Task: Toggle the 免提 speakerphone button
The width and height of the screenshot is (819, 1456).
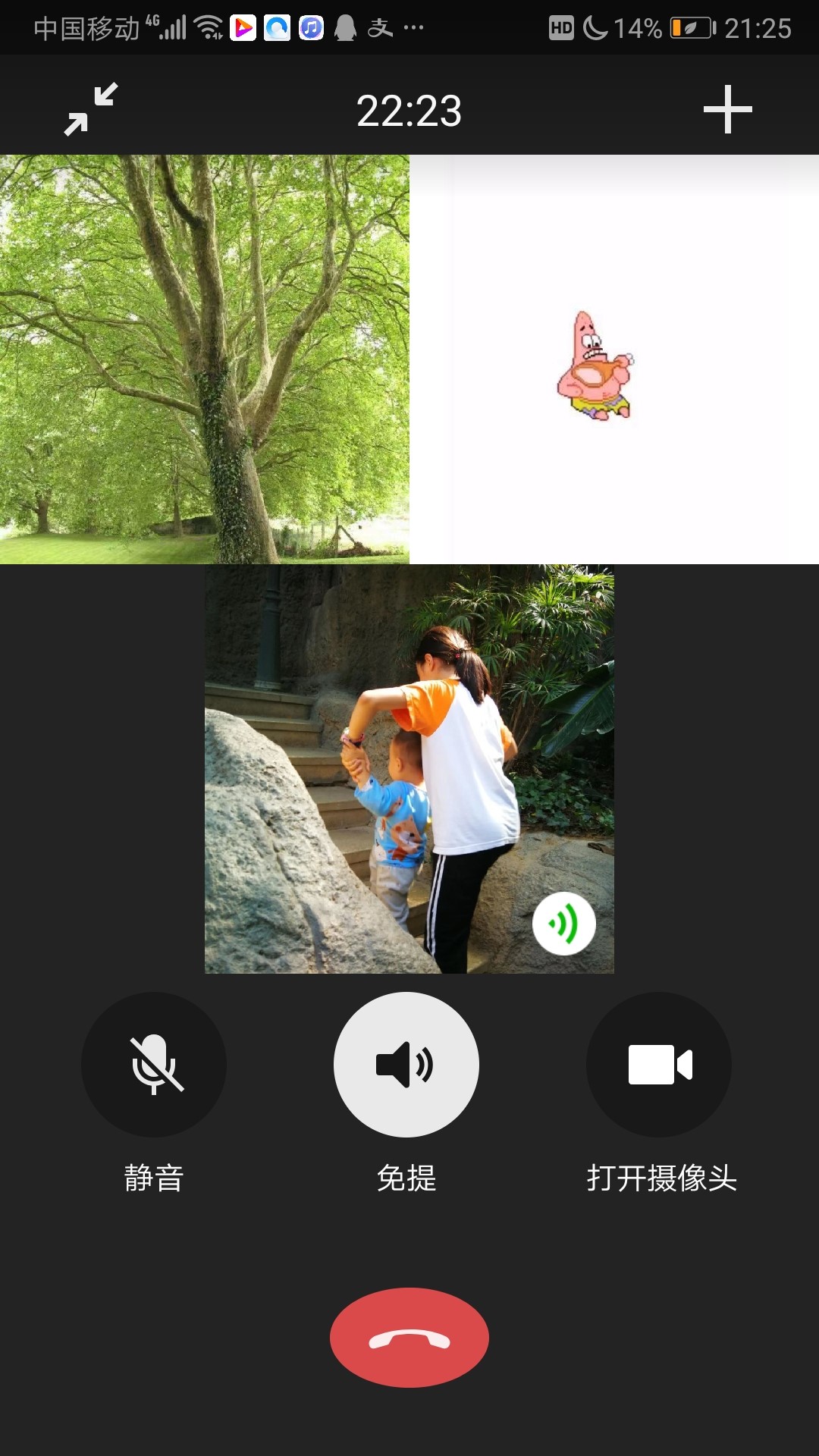Action: tap(406, 1064)
